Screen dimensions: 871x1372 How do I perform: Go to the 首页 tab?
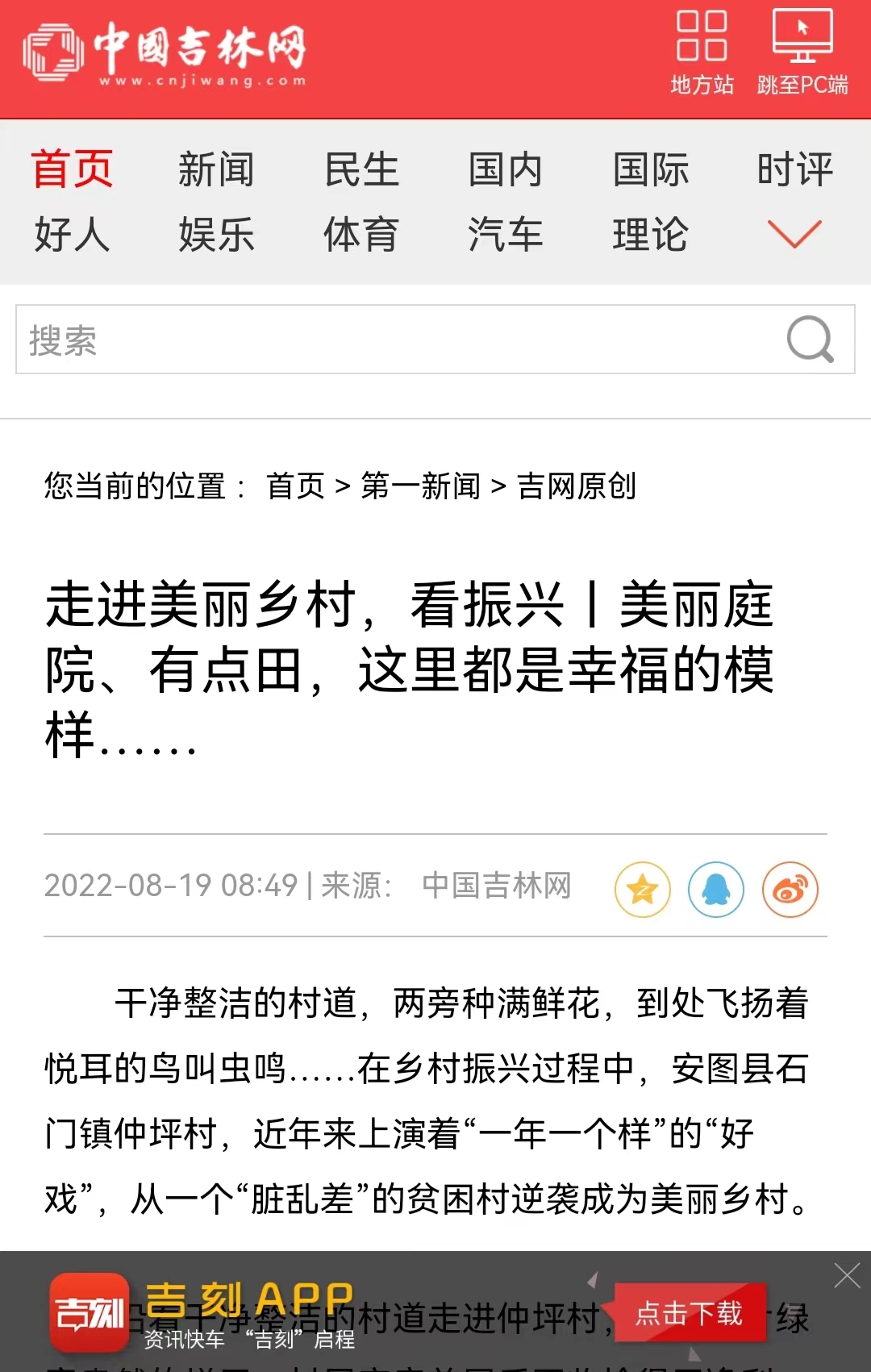point(72,169)
